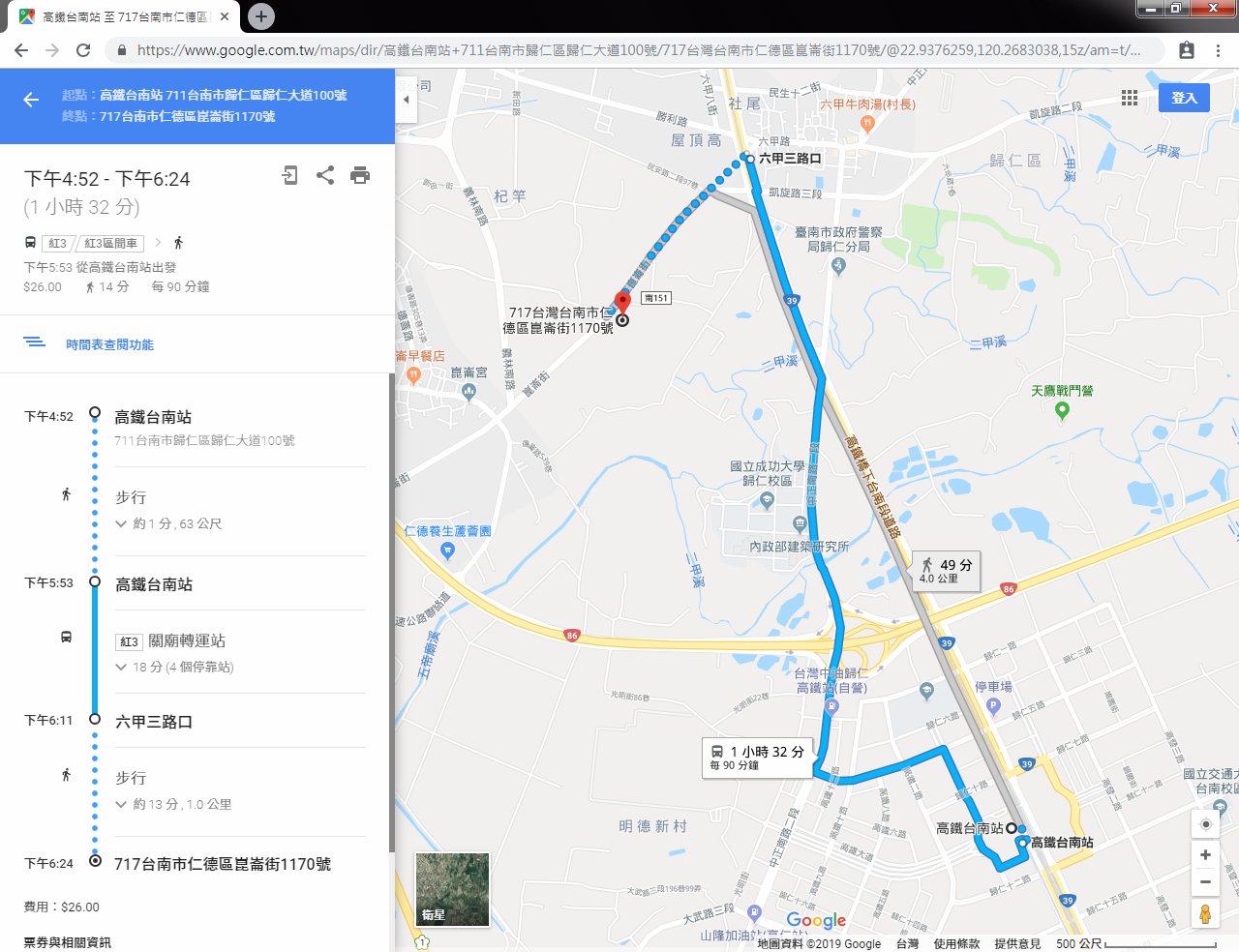Select the 49分 walking route option
The width and height of the screenshot is (1239, 952).
point(946,571)
